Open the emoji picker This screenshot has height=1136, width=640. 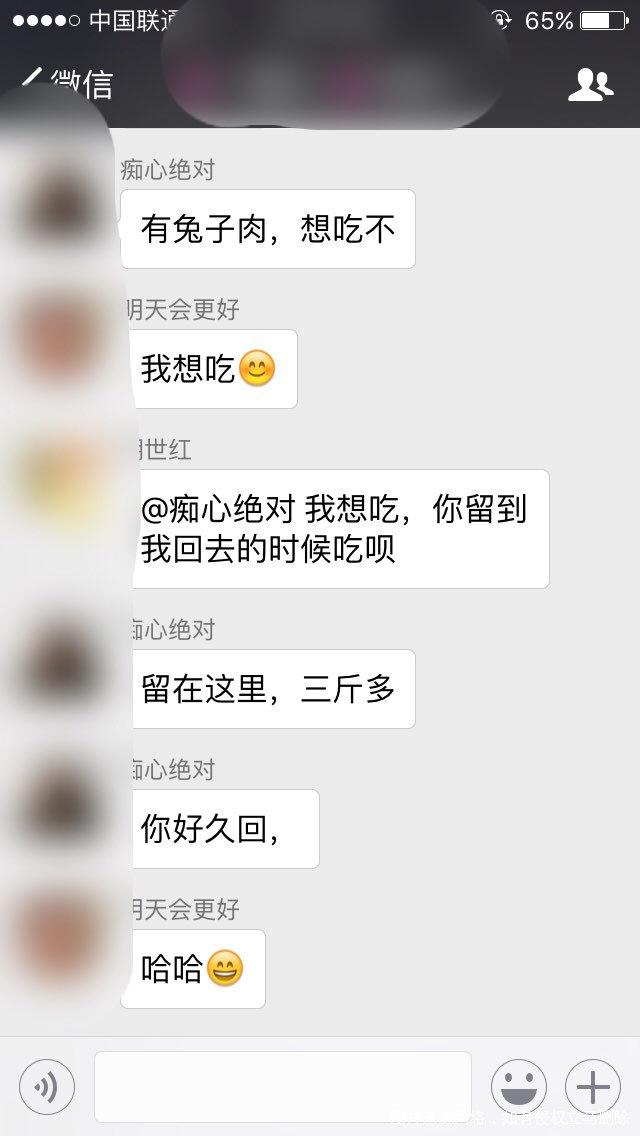click(518, 1087)
